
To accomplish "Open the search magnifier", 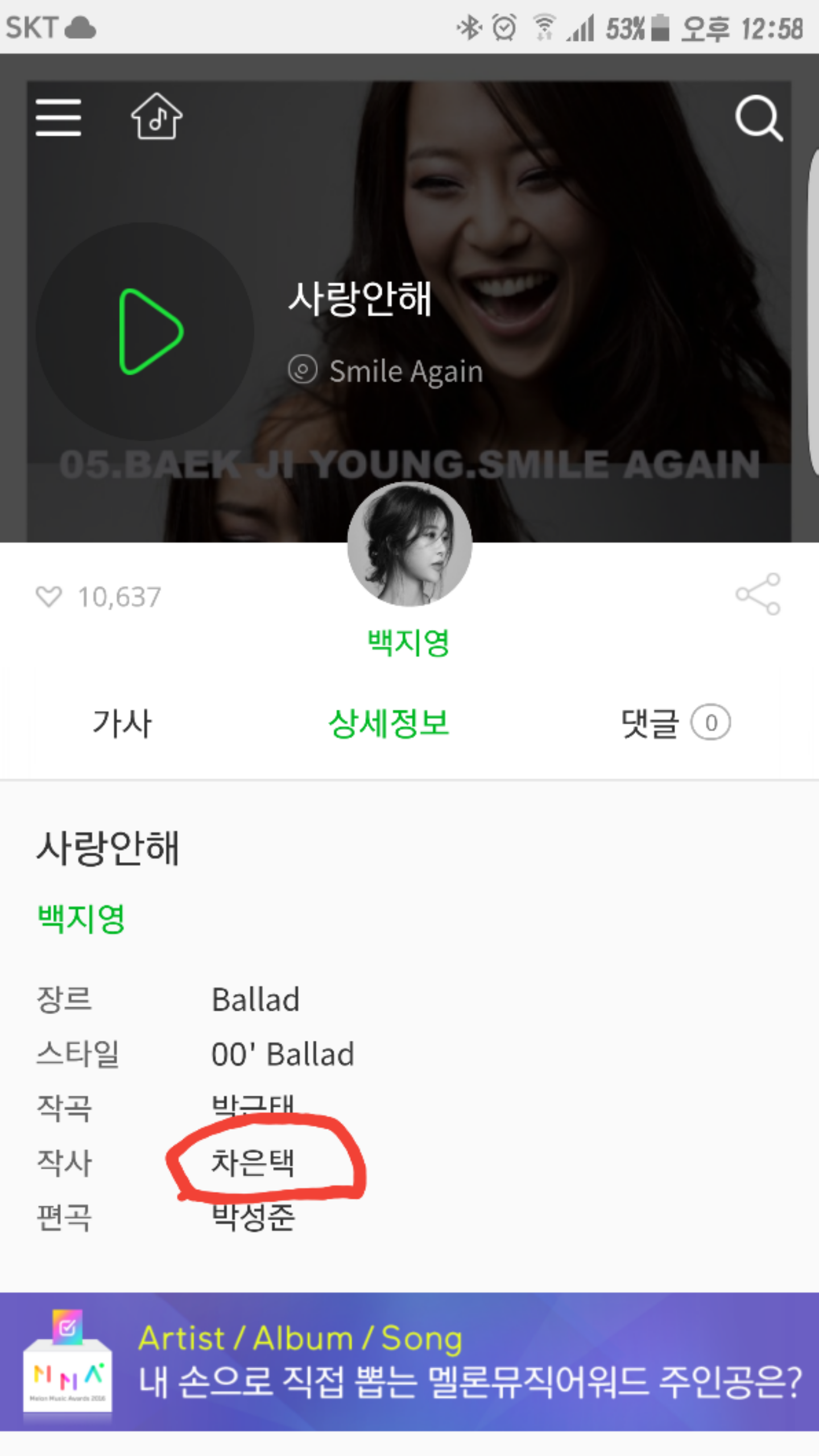I will click(x=759, y=118).
